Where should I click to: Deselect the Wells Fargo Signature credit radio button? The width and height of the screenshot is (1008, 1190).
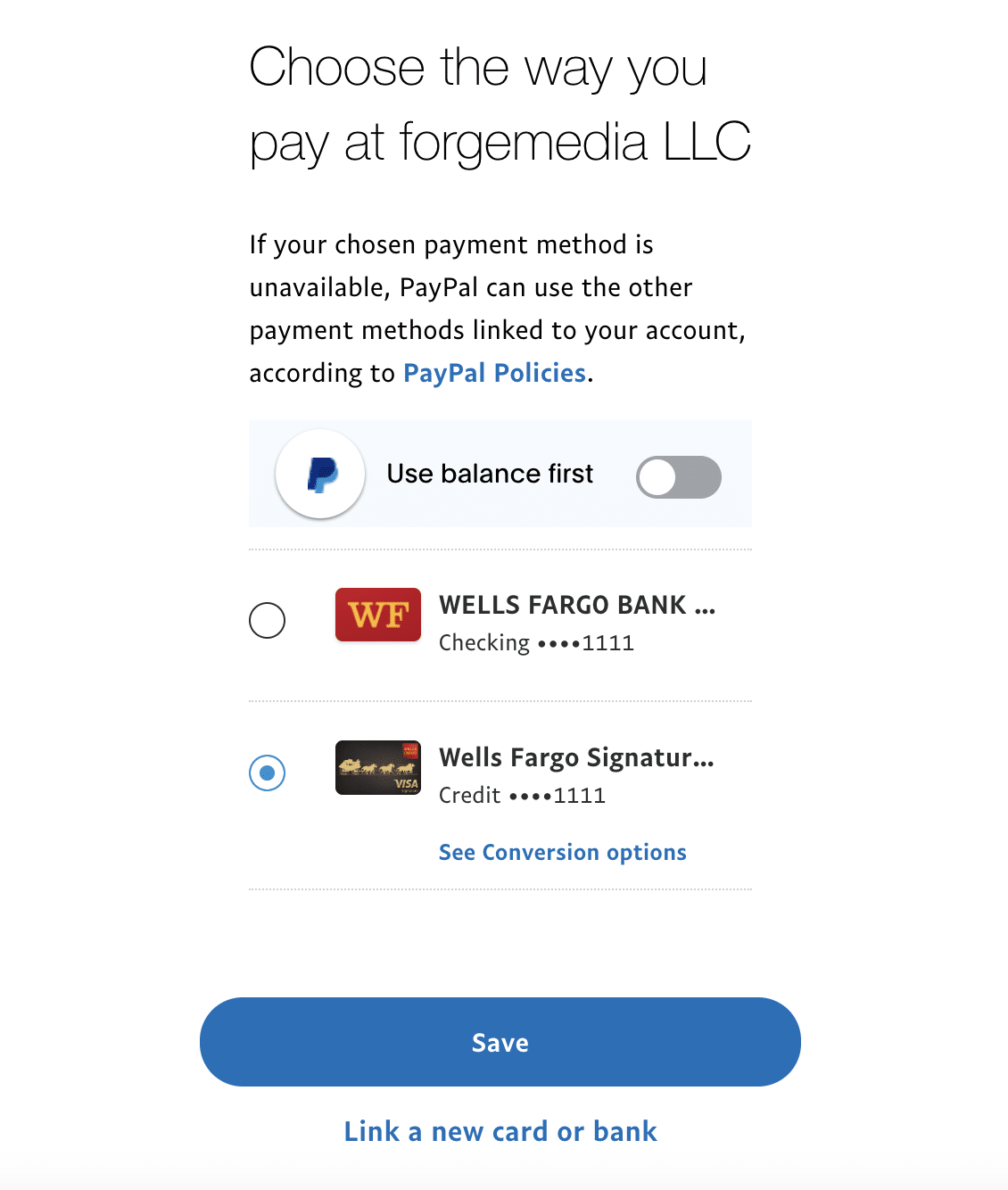(x=267, y=773)
